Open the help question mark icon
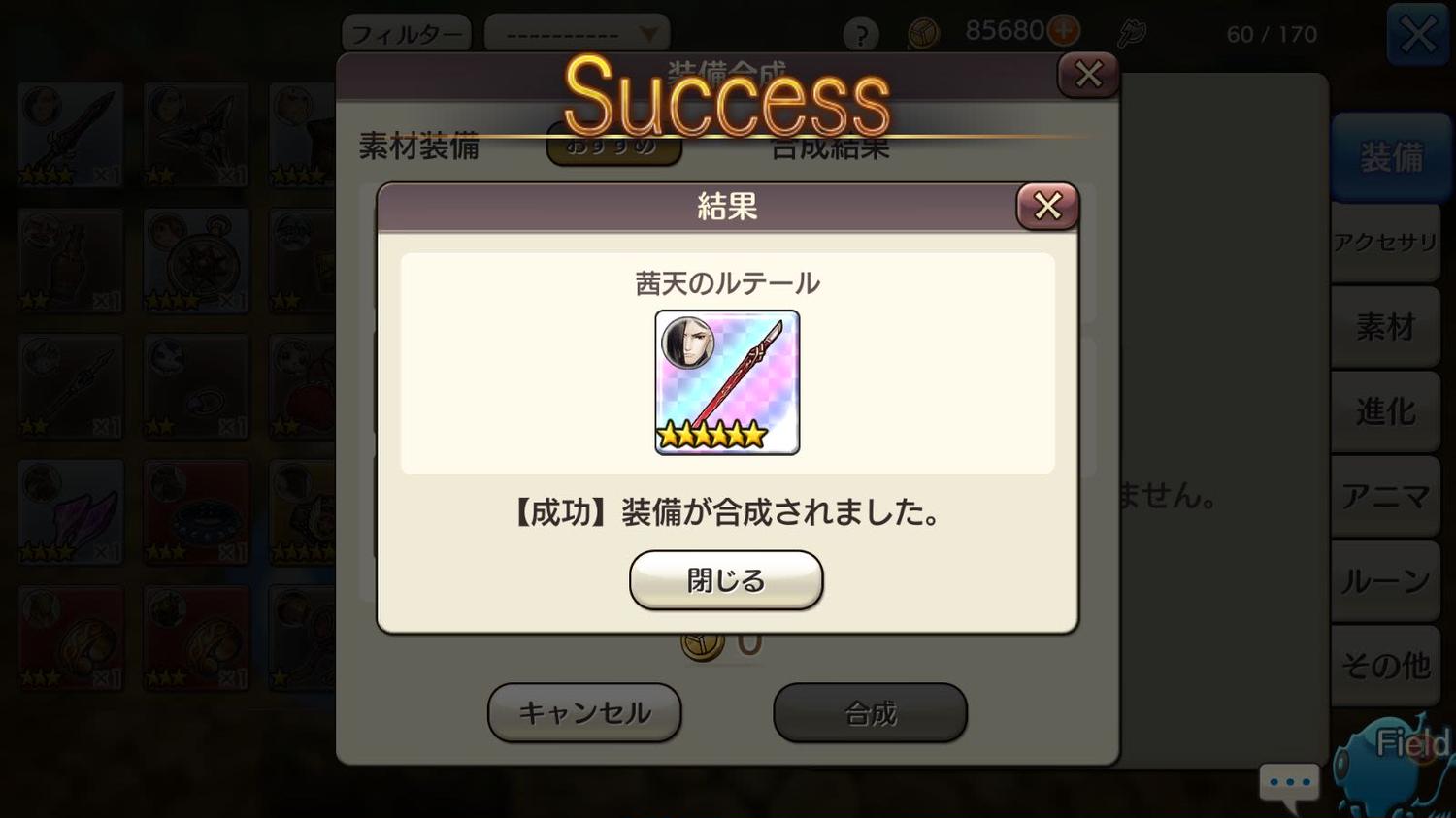Screen dimensions: 1456x818 point(860,35)
